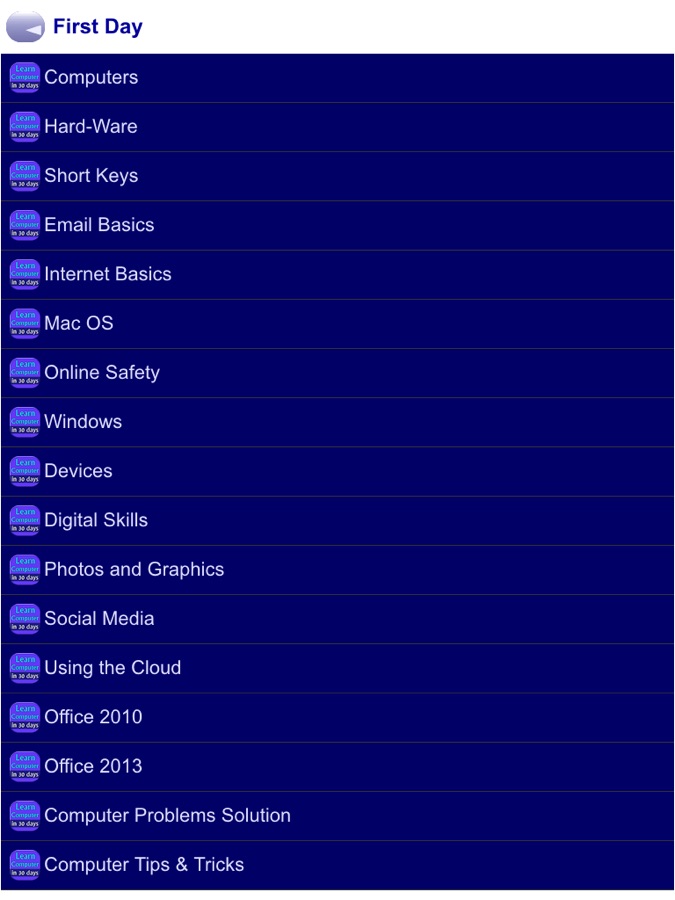Select the Hard-Ware topic

tap(91, 127)
